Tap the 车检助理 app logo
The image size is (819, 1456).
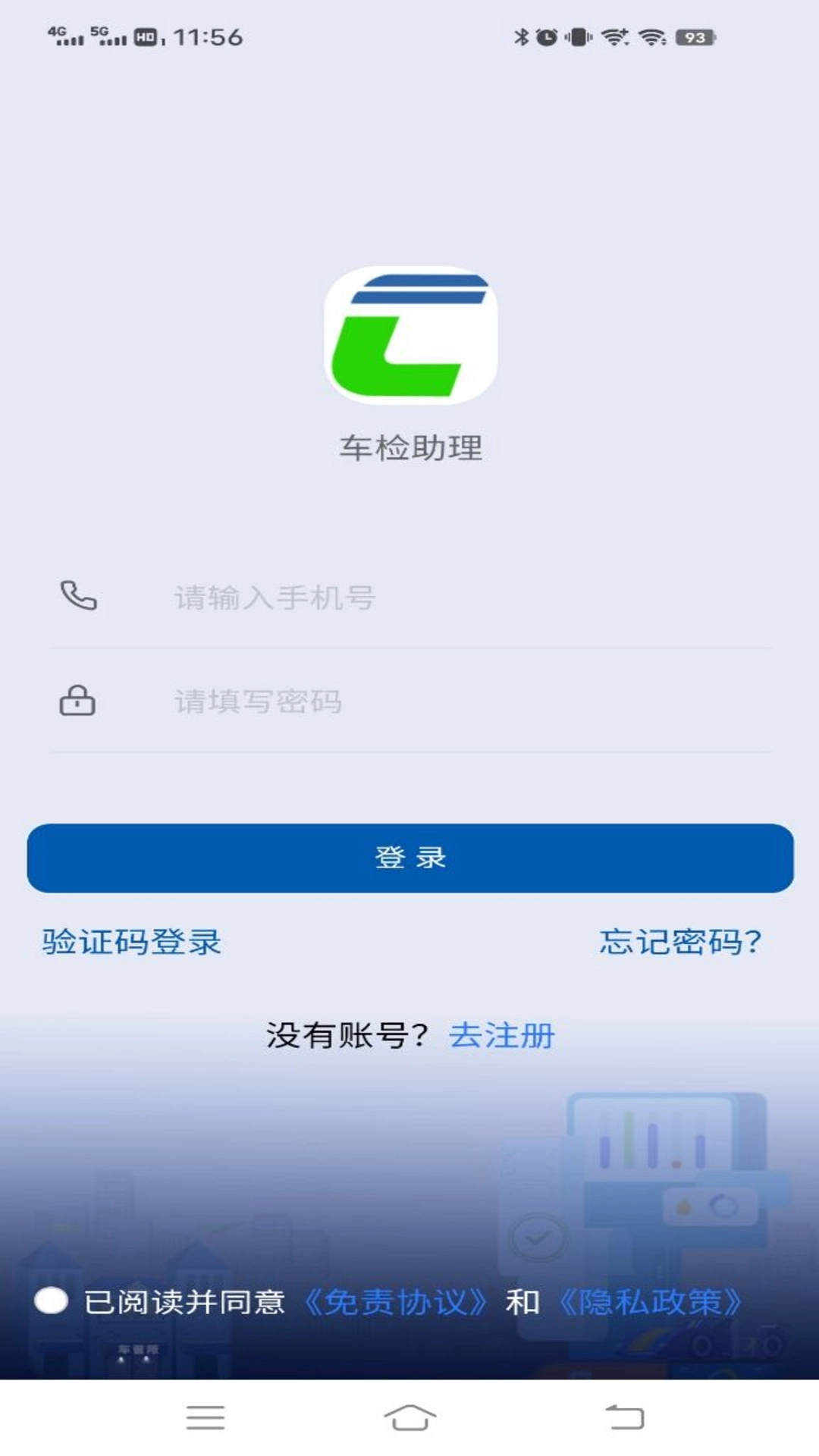click(409, 337)
